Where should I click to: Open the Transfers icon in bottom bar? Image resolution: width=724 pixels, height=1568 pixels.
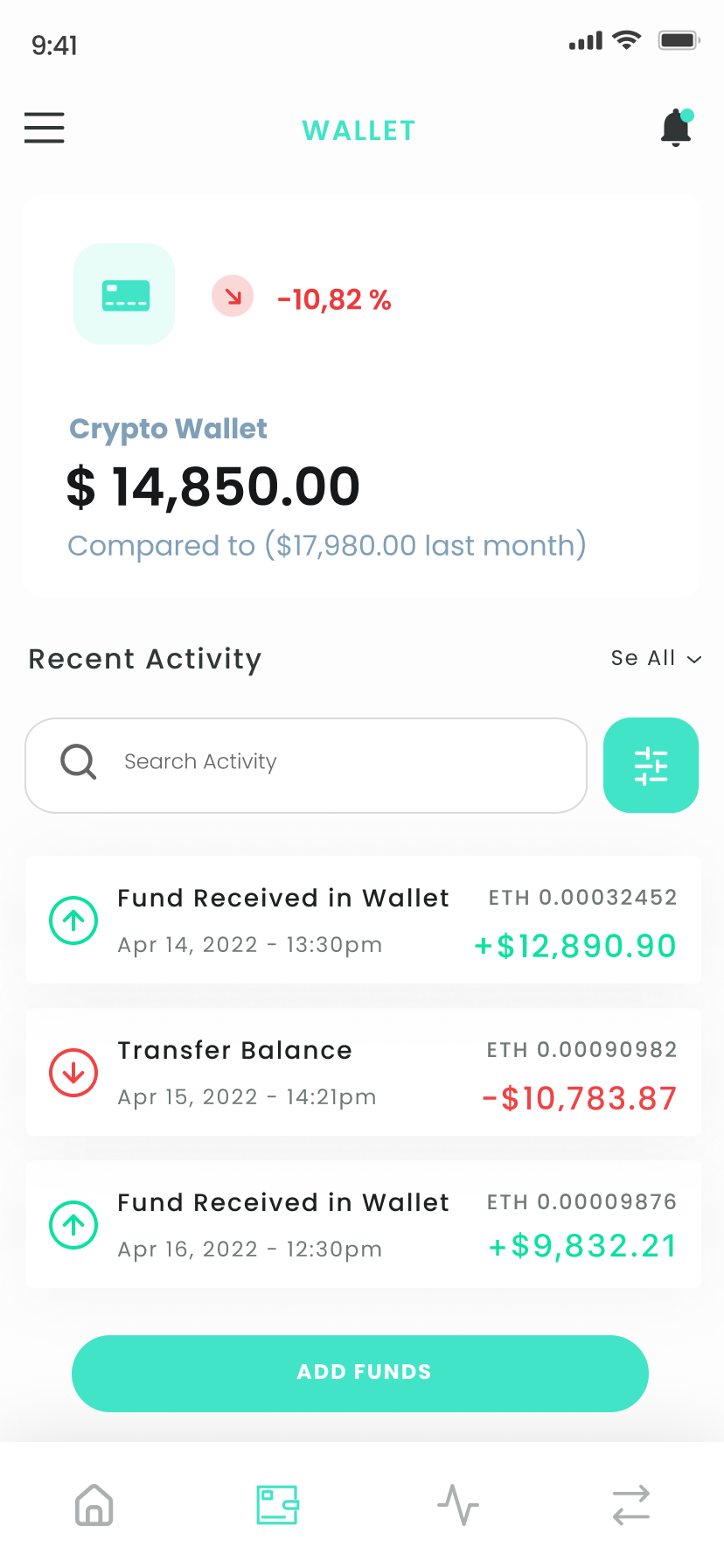[630, 1505]
